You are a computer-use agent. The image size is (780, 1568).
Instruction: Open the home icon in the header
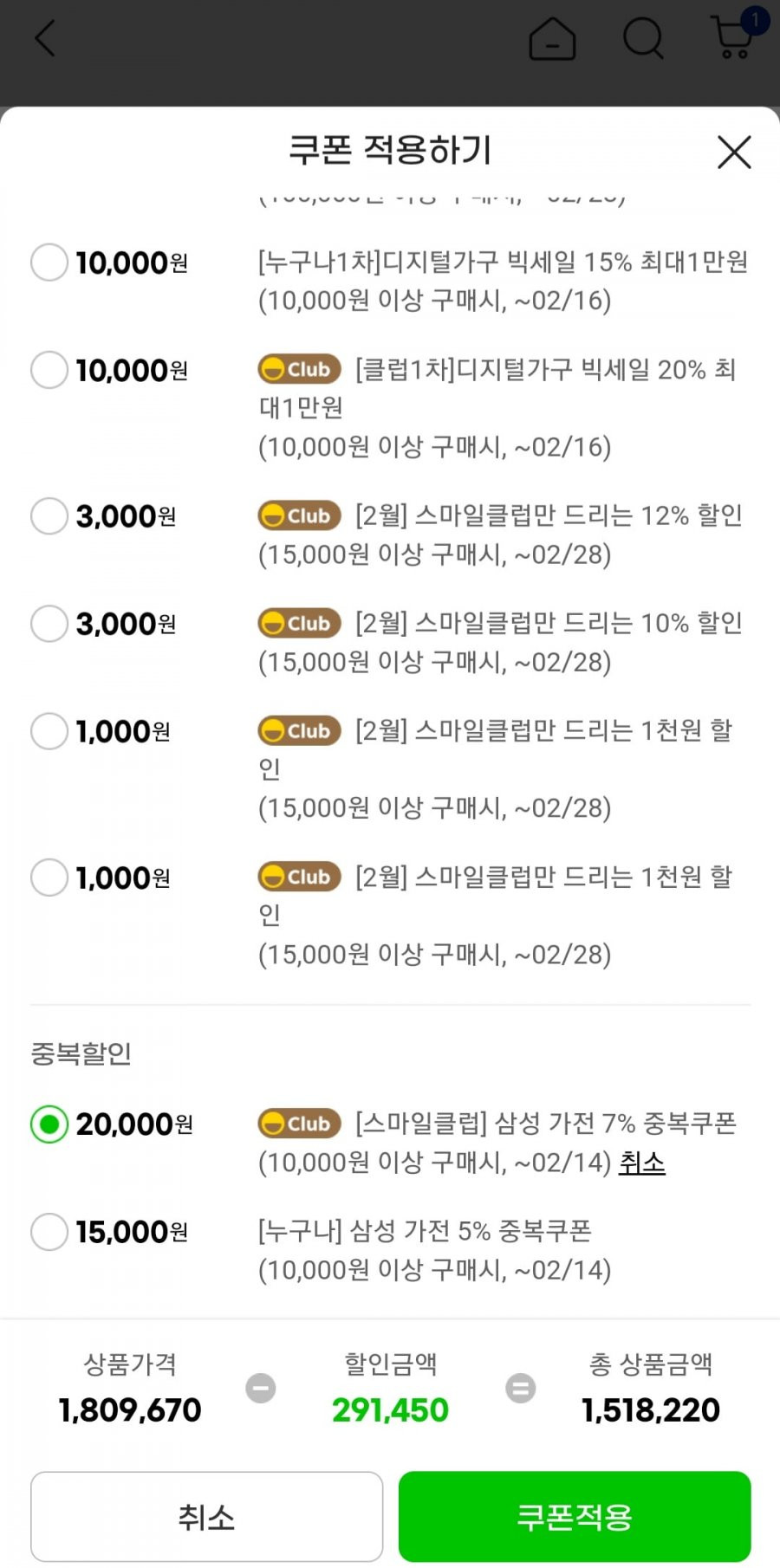tap(552, 39)
